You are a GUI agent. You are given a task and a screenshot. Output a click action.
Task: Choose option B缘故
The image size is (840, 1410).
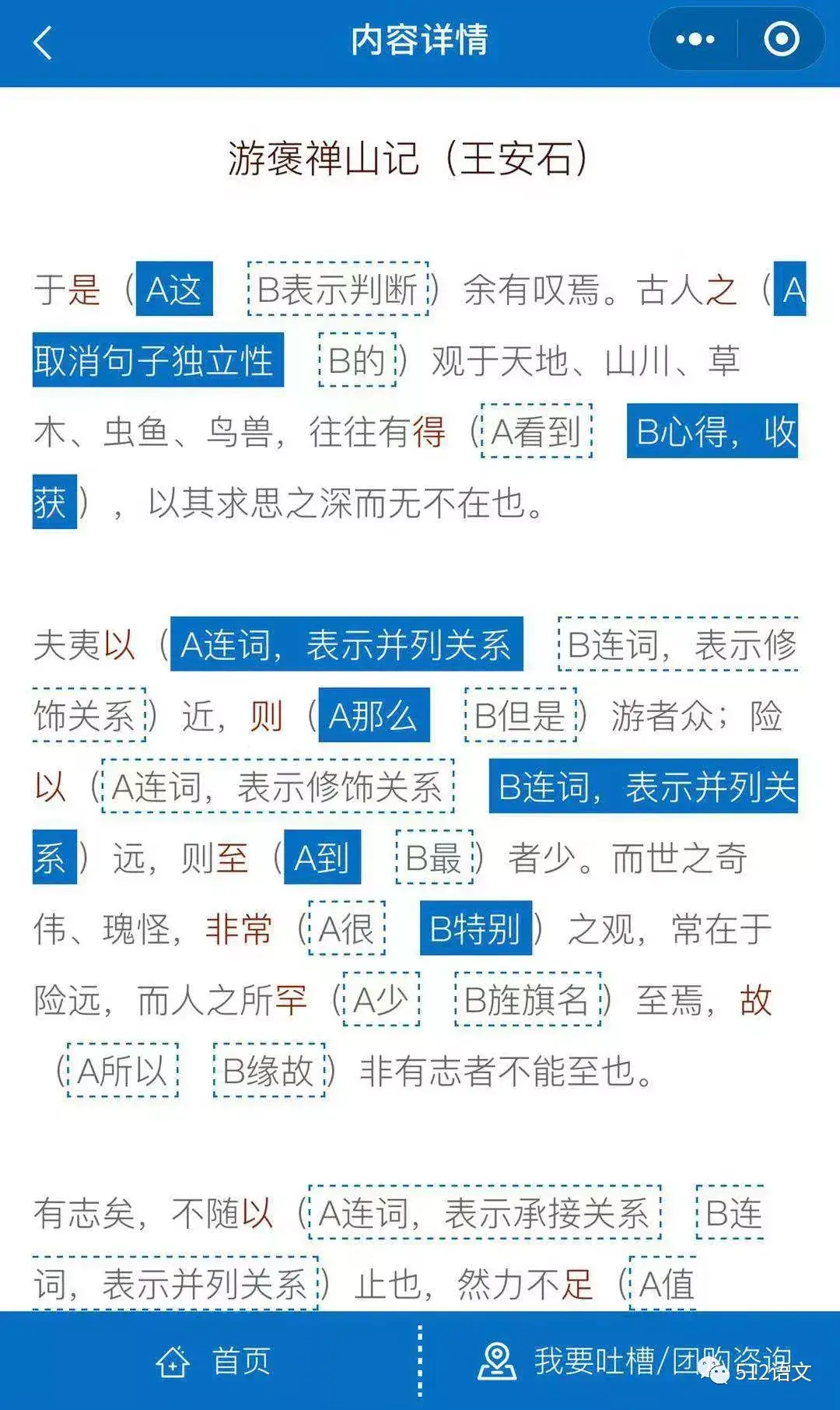pyautogui.click(x=269, y=1070)
